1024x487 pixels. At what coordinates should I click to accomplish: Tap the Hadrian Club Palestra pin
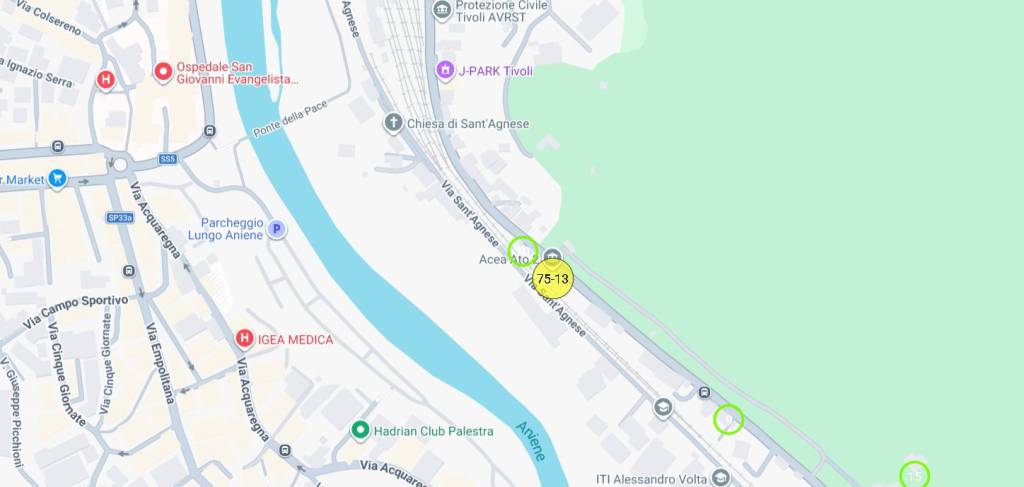360,431
